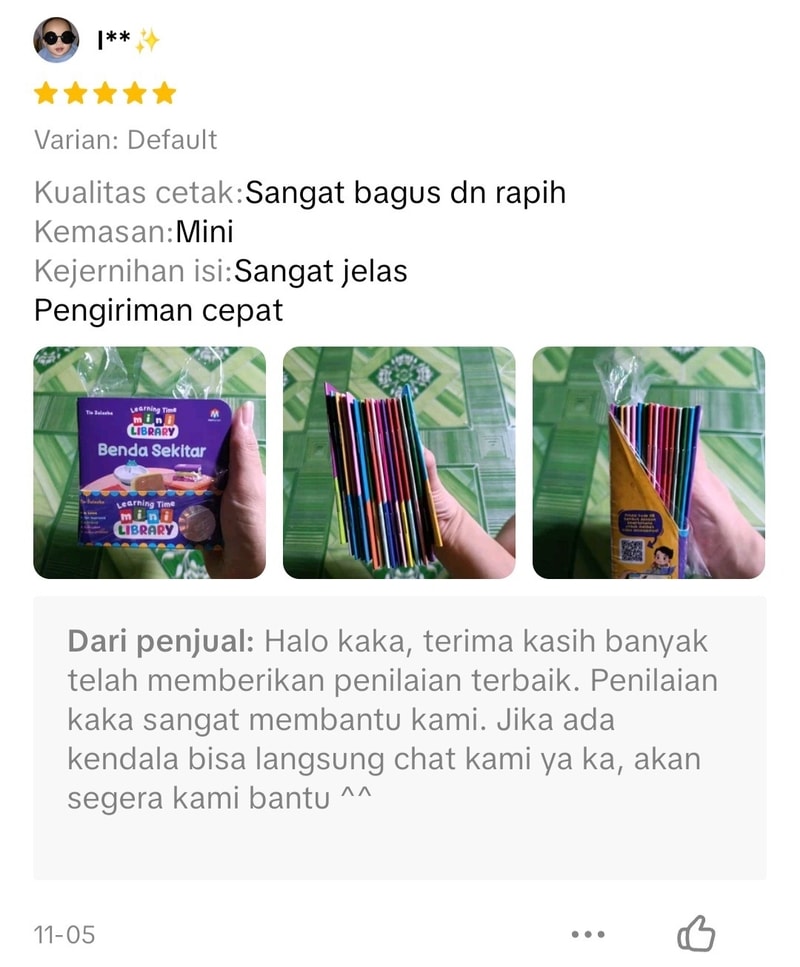Viewport: 800px width, 967px height.
Task: Open the reviewer's profile avatar
Action: tap(56, 40)
